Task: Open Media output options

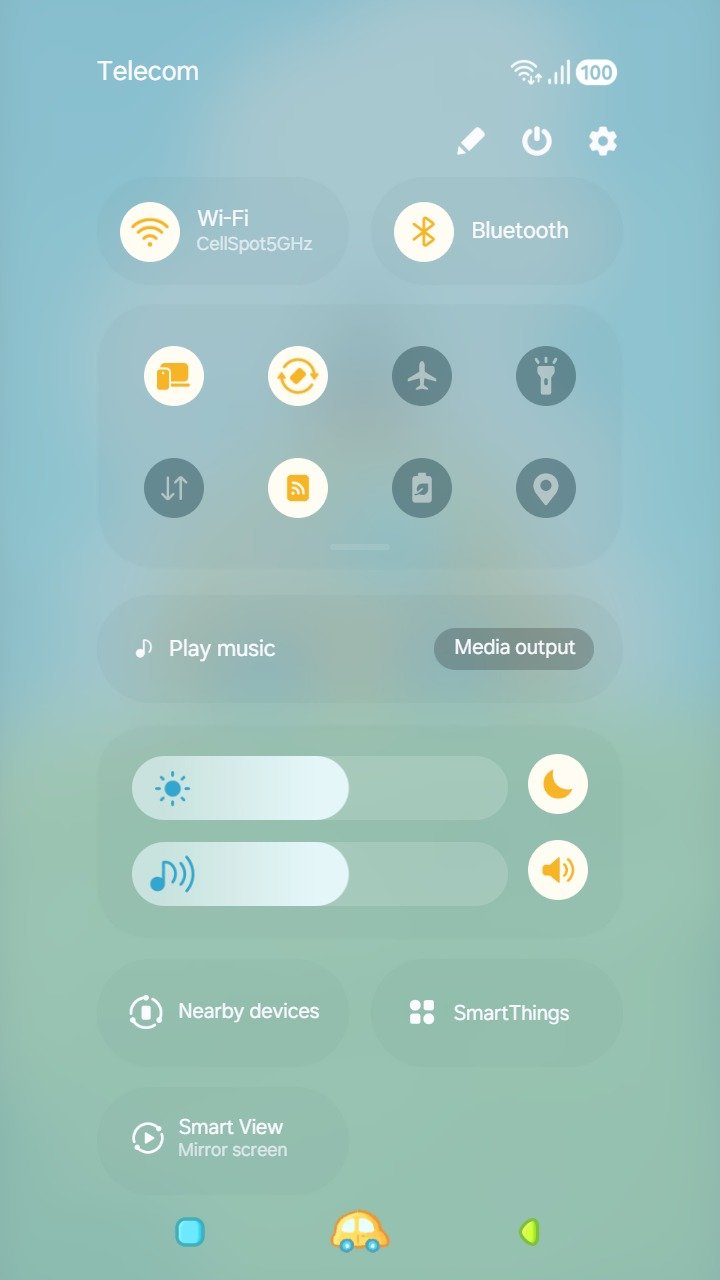Action: coord(514,648)
